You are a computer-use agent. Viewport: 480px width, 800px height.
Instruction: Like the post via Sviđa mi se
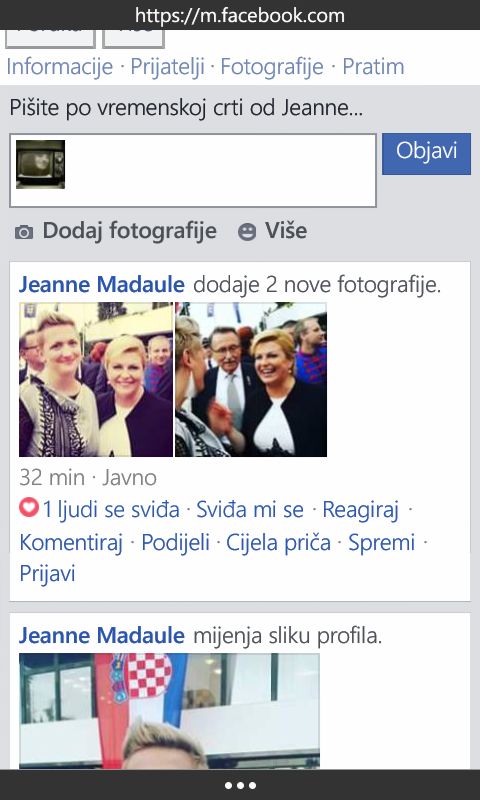250,509
